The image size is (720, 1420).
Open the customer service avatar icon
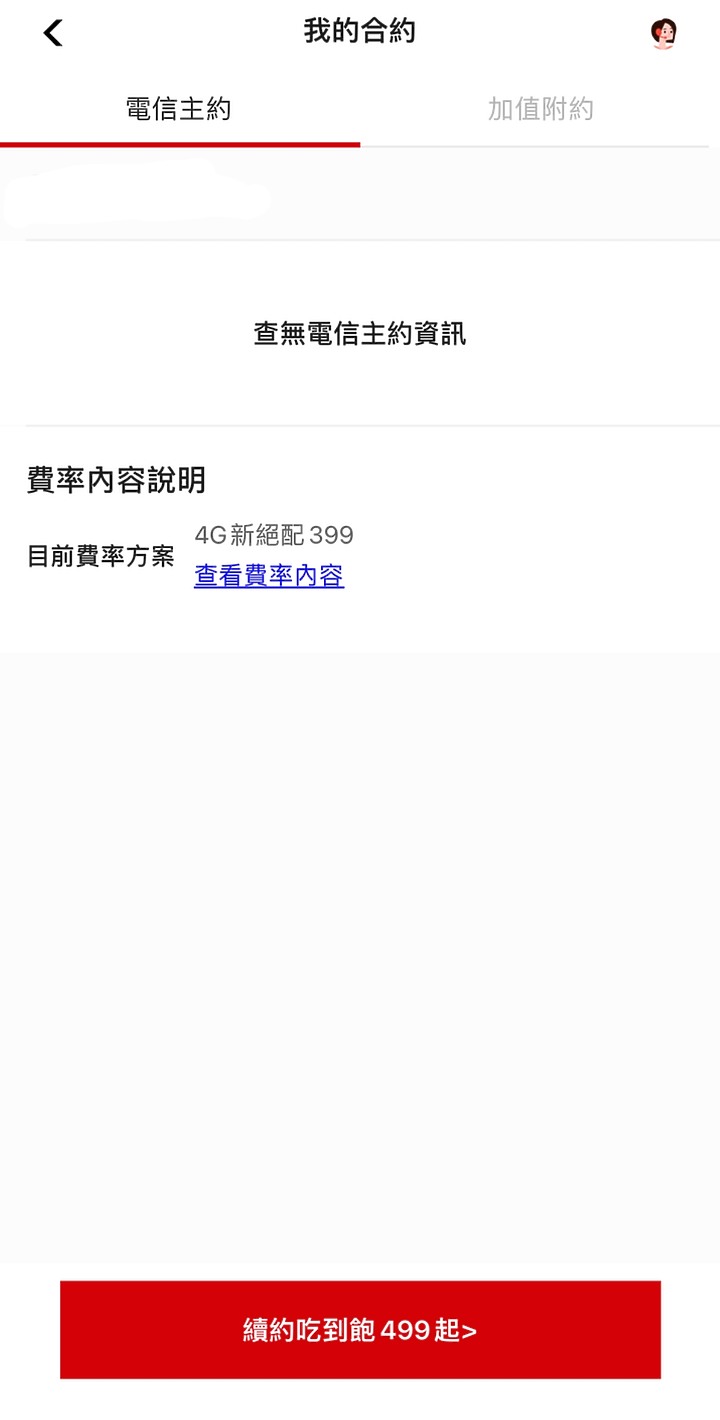[x=663, y=33]
